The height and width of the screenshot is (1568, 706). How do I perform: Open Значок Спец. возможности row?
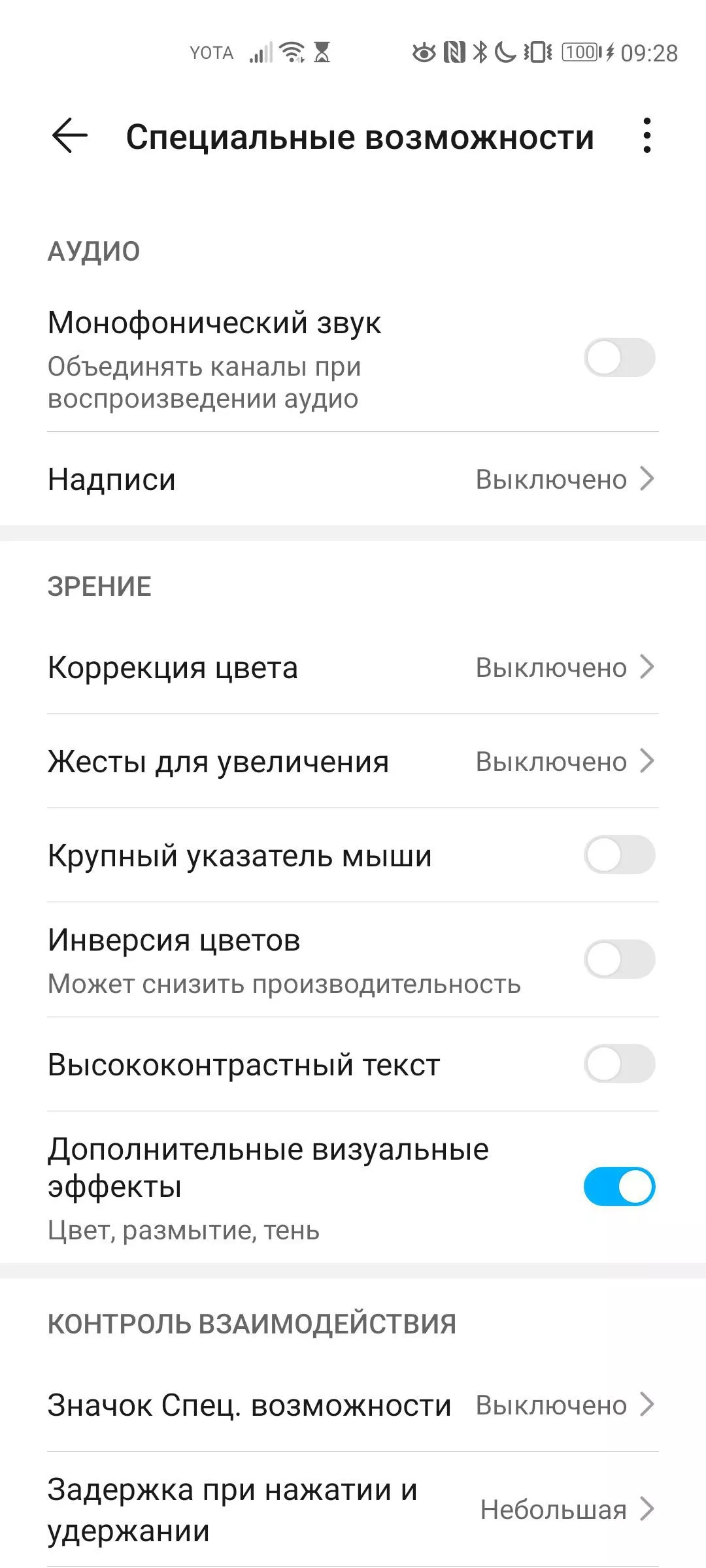(353, 1405)
